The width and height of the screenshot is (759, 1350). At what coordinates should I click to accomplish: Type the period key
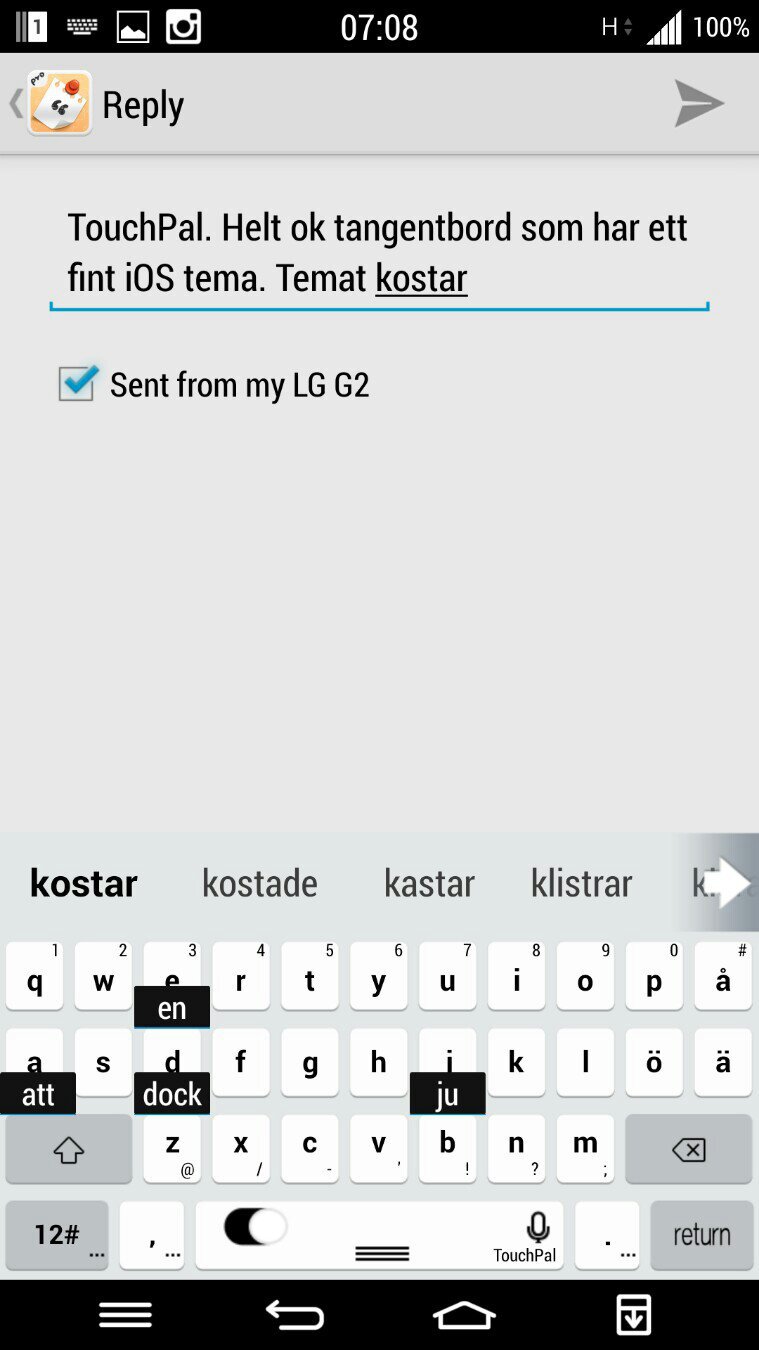[607, 1235]
